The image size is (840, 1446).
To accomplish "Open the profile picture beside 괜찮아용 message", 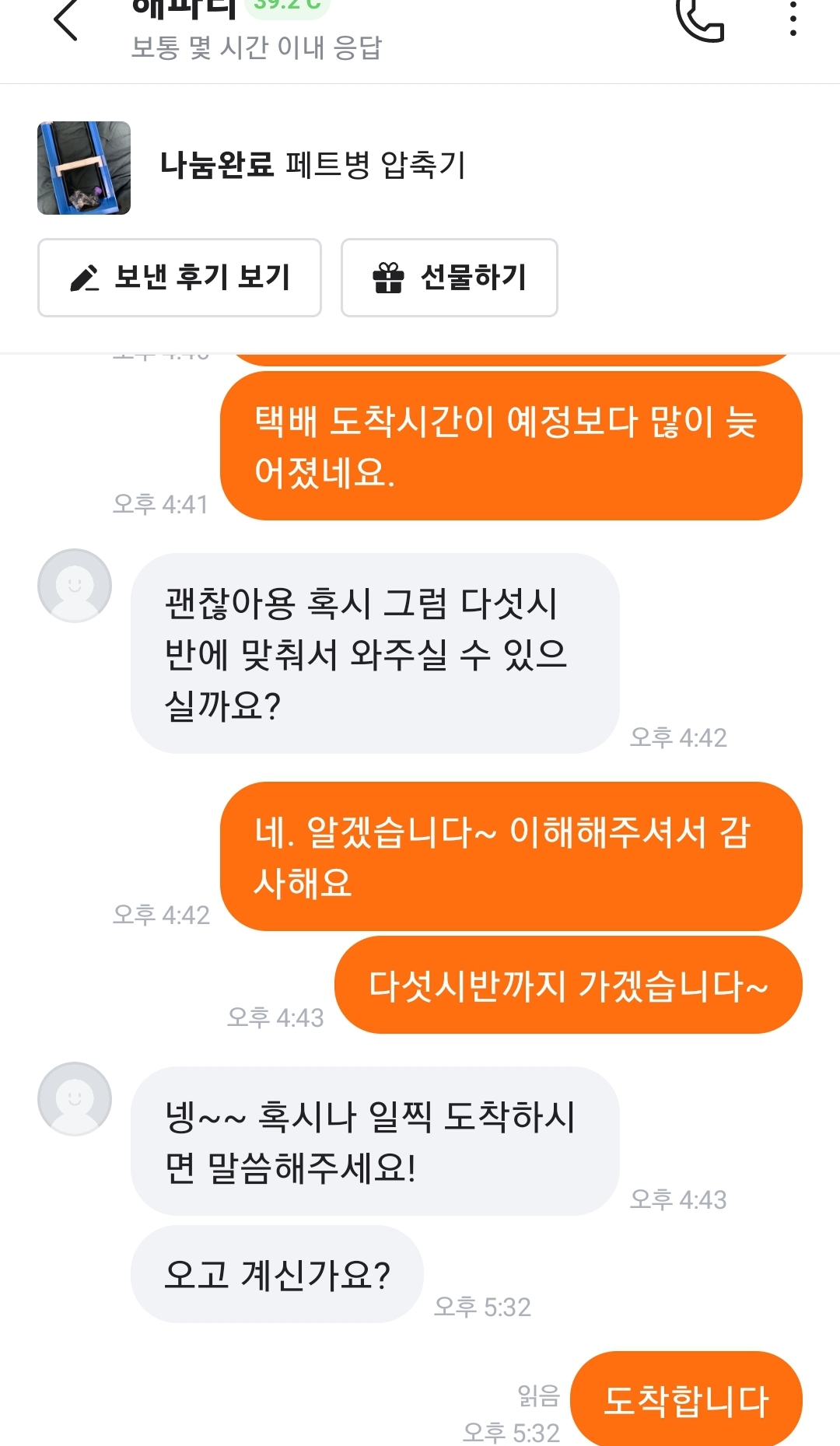I will (75, 586).
